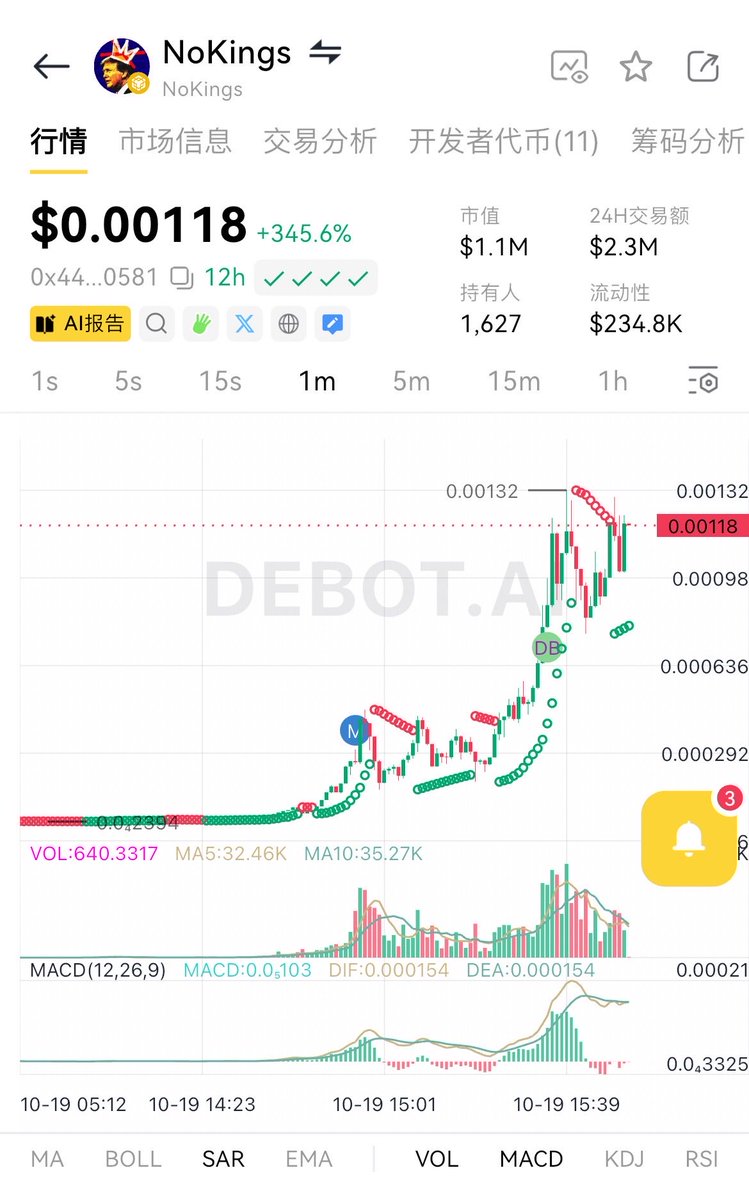
Task: Visit the token website globe icon
Action: pyautogui.click(x=289, y=324)
